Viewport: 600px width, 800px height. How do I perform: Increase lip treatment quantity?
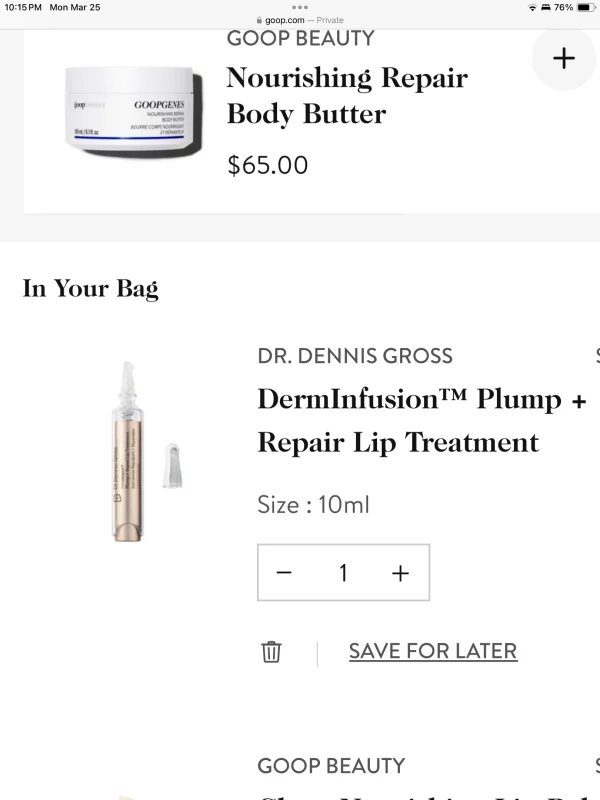tap(400, 573)
